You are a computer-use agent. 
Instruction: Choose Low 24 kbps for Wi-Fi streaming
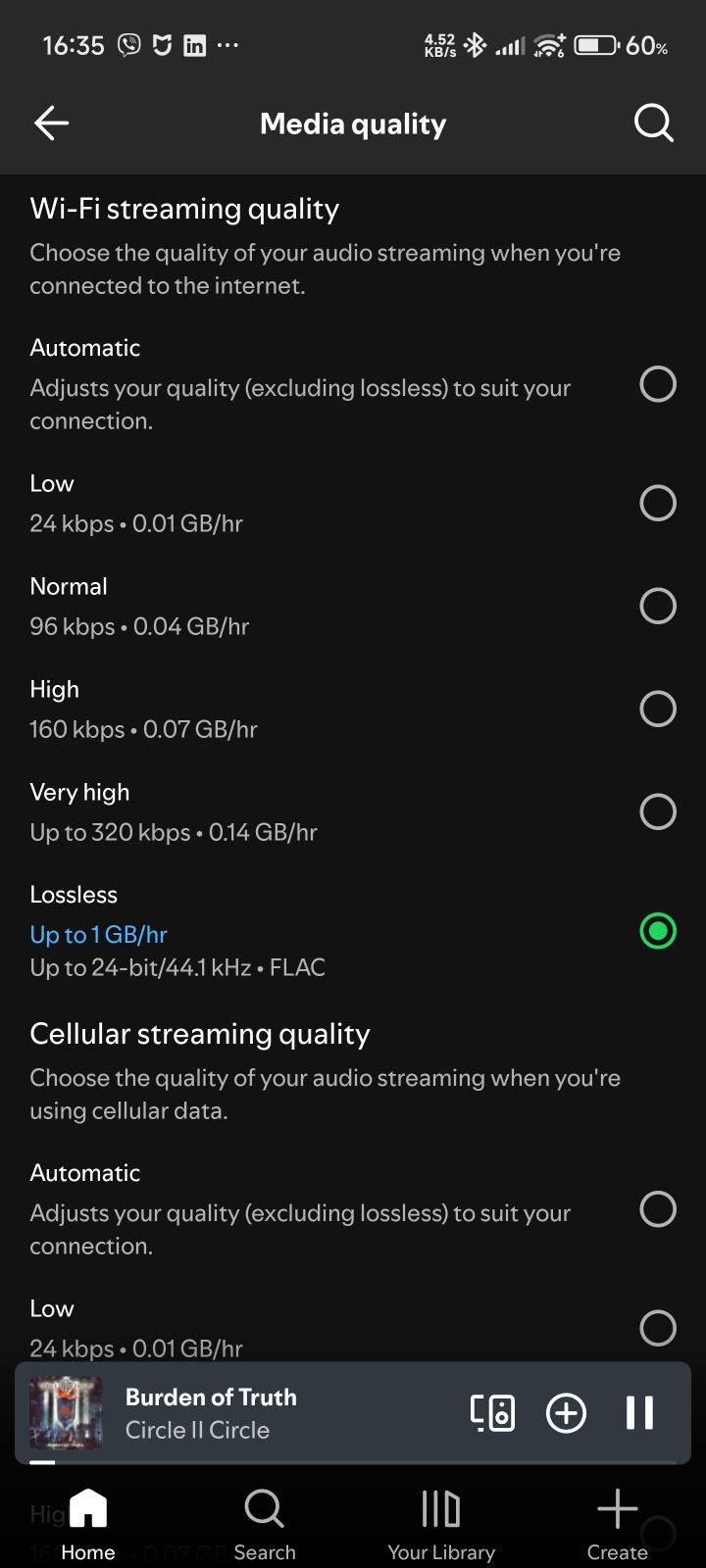657,503
